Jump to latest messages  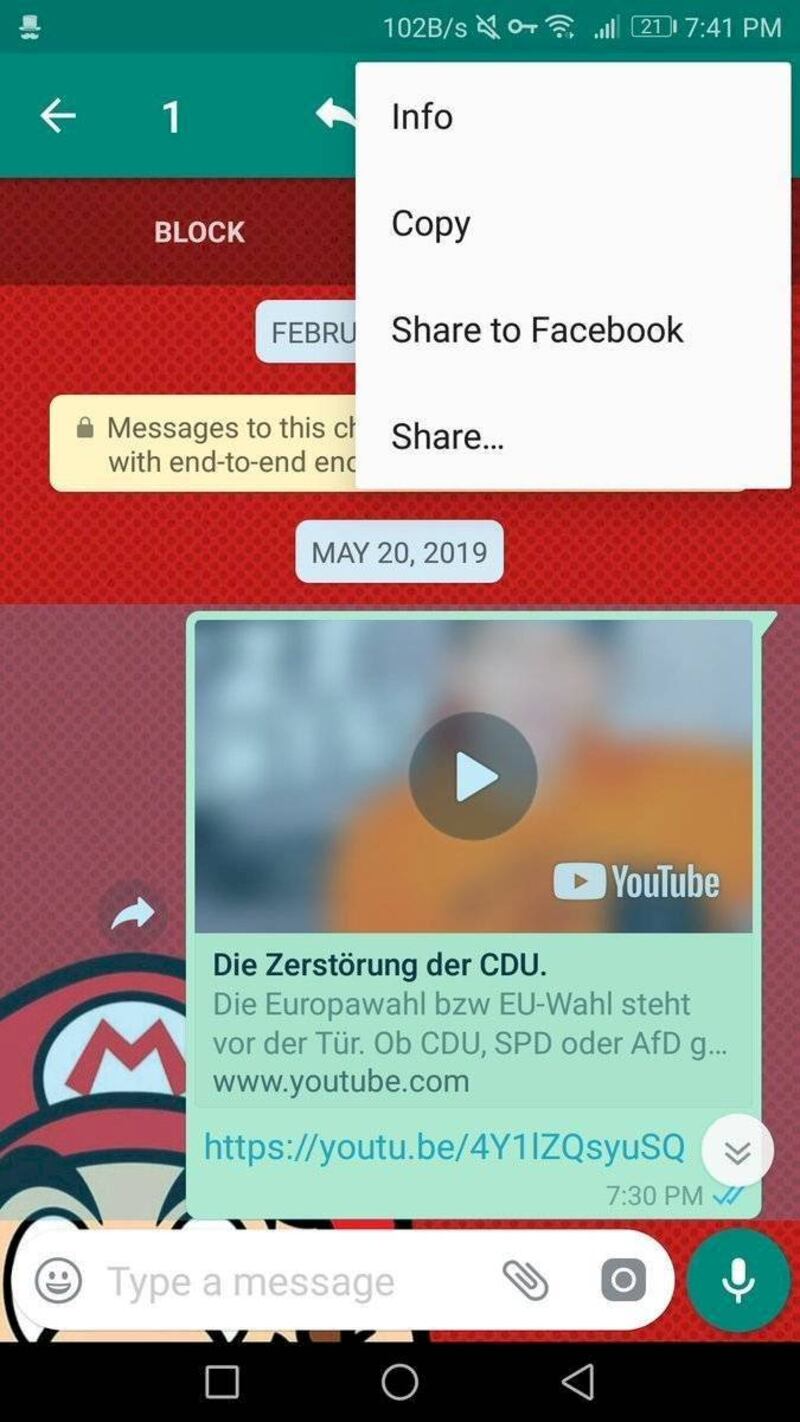(x=737, y=1151)
